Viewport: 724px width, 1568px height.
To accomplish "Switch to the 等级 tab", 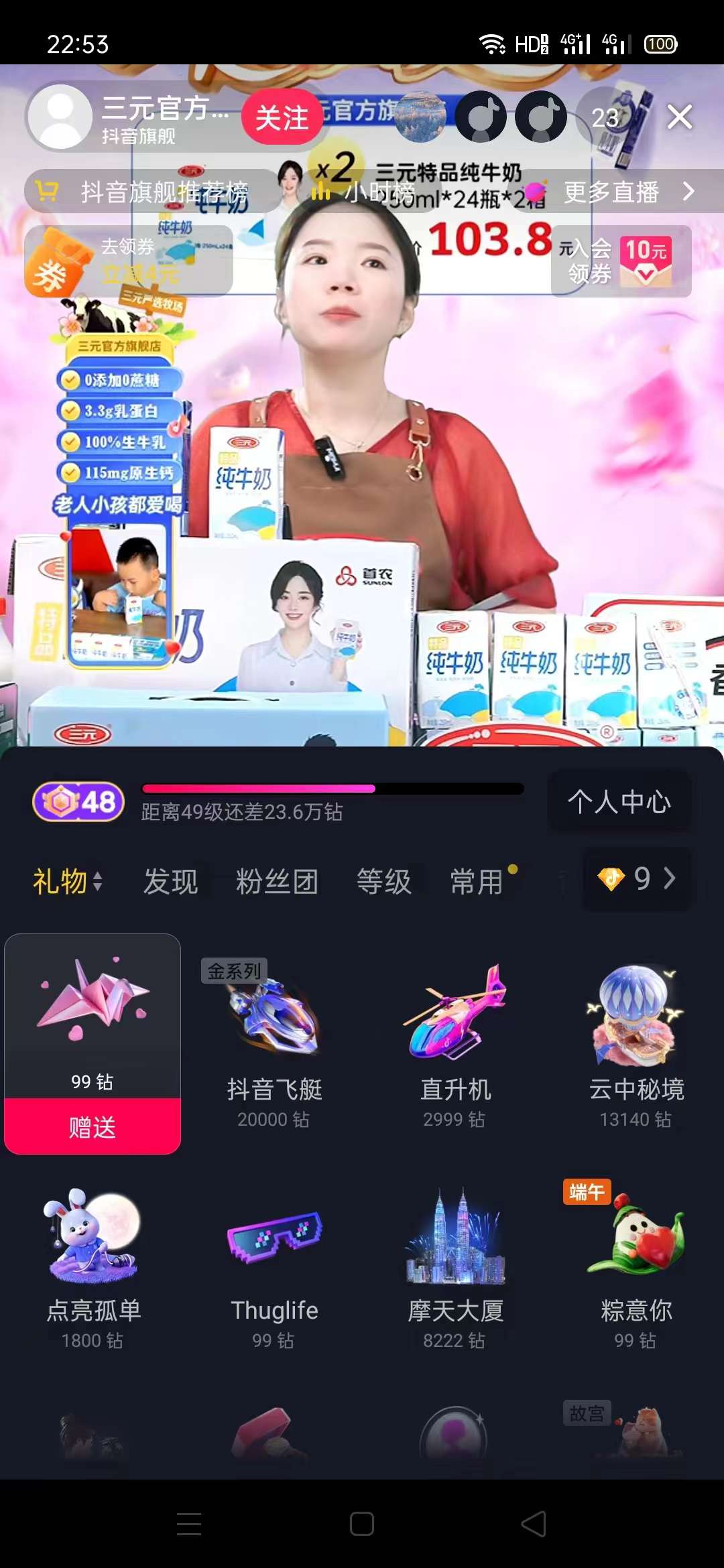I will tap(383, 881).
